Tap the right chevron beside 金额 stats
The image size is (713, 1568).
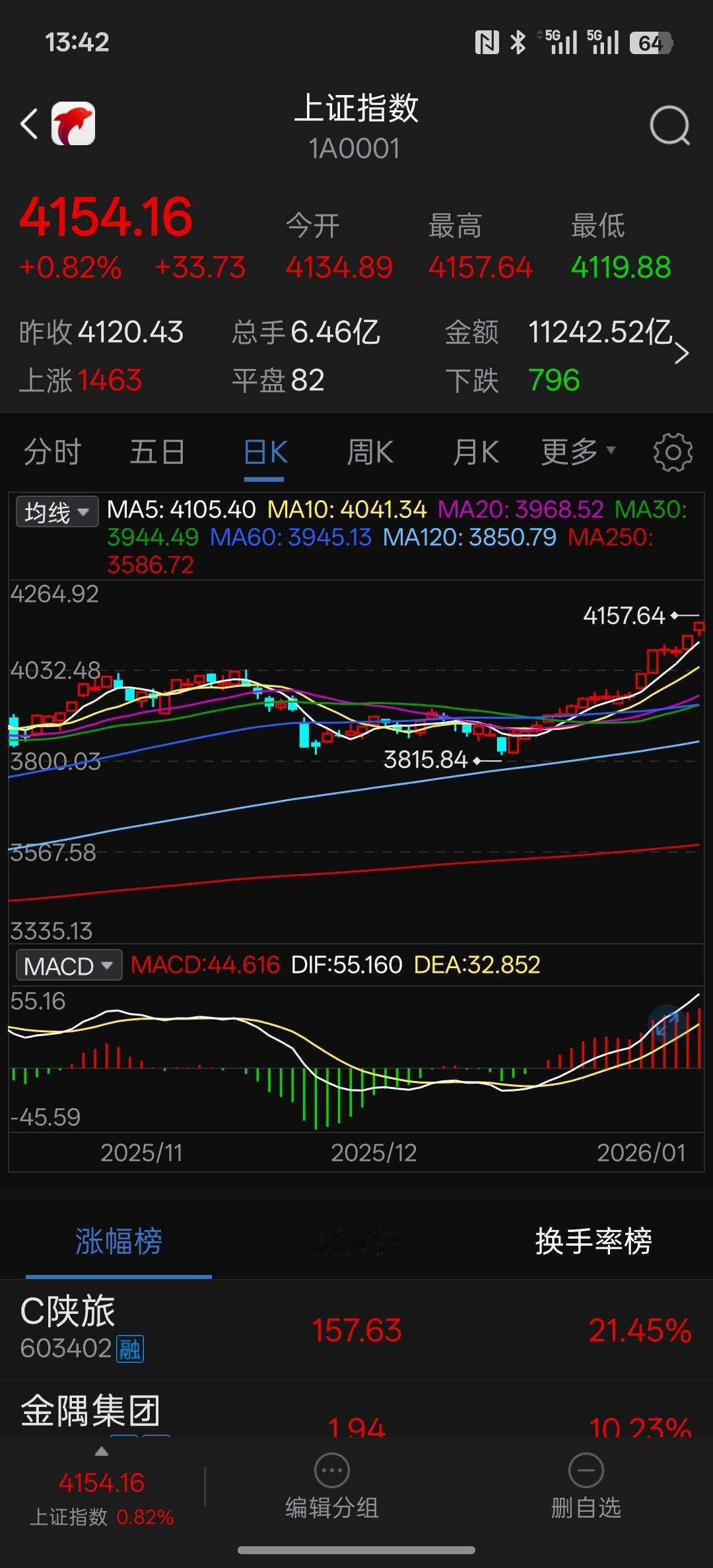(683, 354)
